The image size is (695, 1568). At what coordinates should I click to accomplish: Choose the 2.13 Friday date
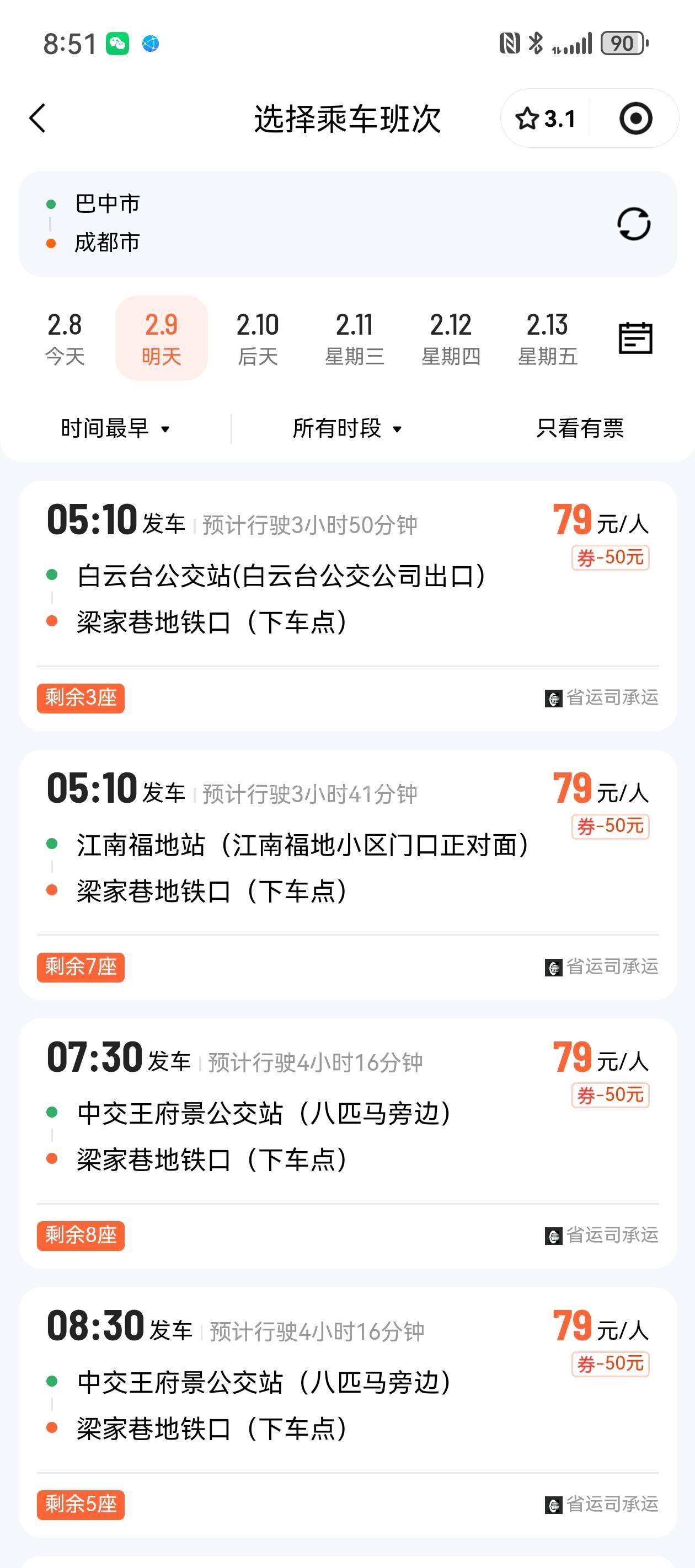click(547, 339)
